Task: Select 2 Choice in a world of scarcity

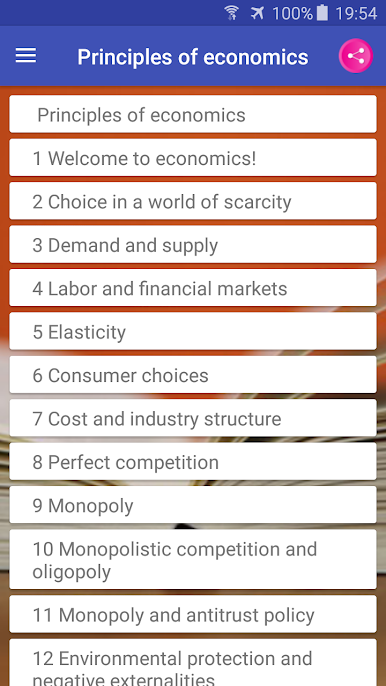Action: click(x=193, y=201)
